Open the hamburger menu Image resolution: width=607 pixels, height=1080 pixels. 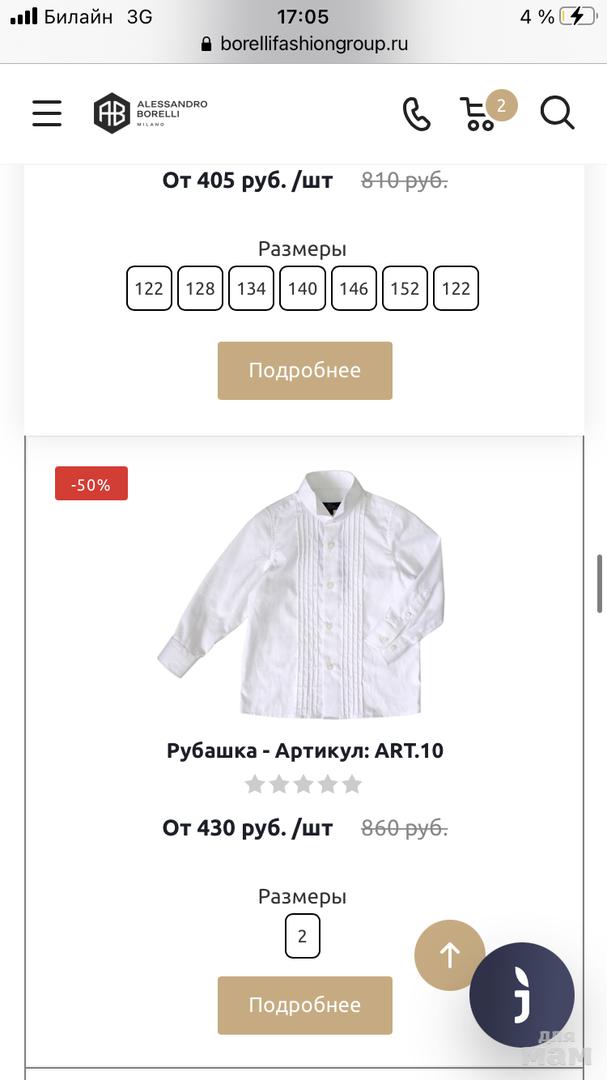(47, 113)
